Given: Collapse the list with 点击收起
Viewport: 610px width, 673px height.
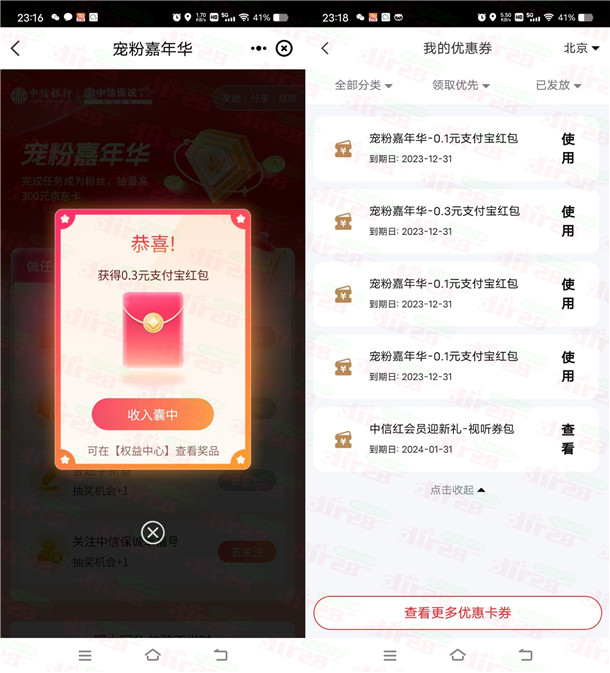Looking at the screenshot, I should 457,490.
